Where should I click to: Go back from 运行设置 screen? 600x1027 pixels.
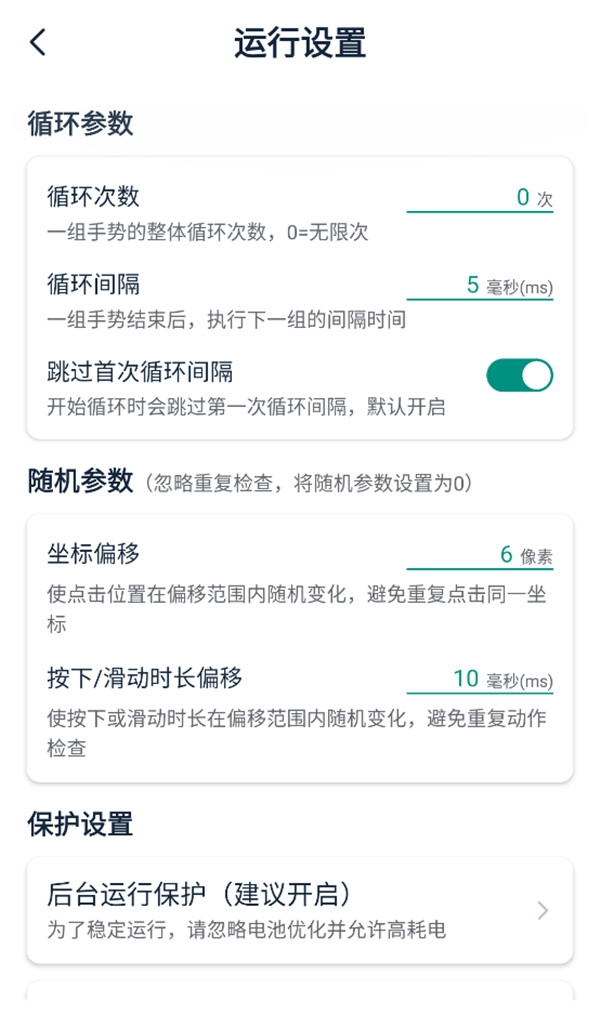[38, 43]
